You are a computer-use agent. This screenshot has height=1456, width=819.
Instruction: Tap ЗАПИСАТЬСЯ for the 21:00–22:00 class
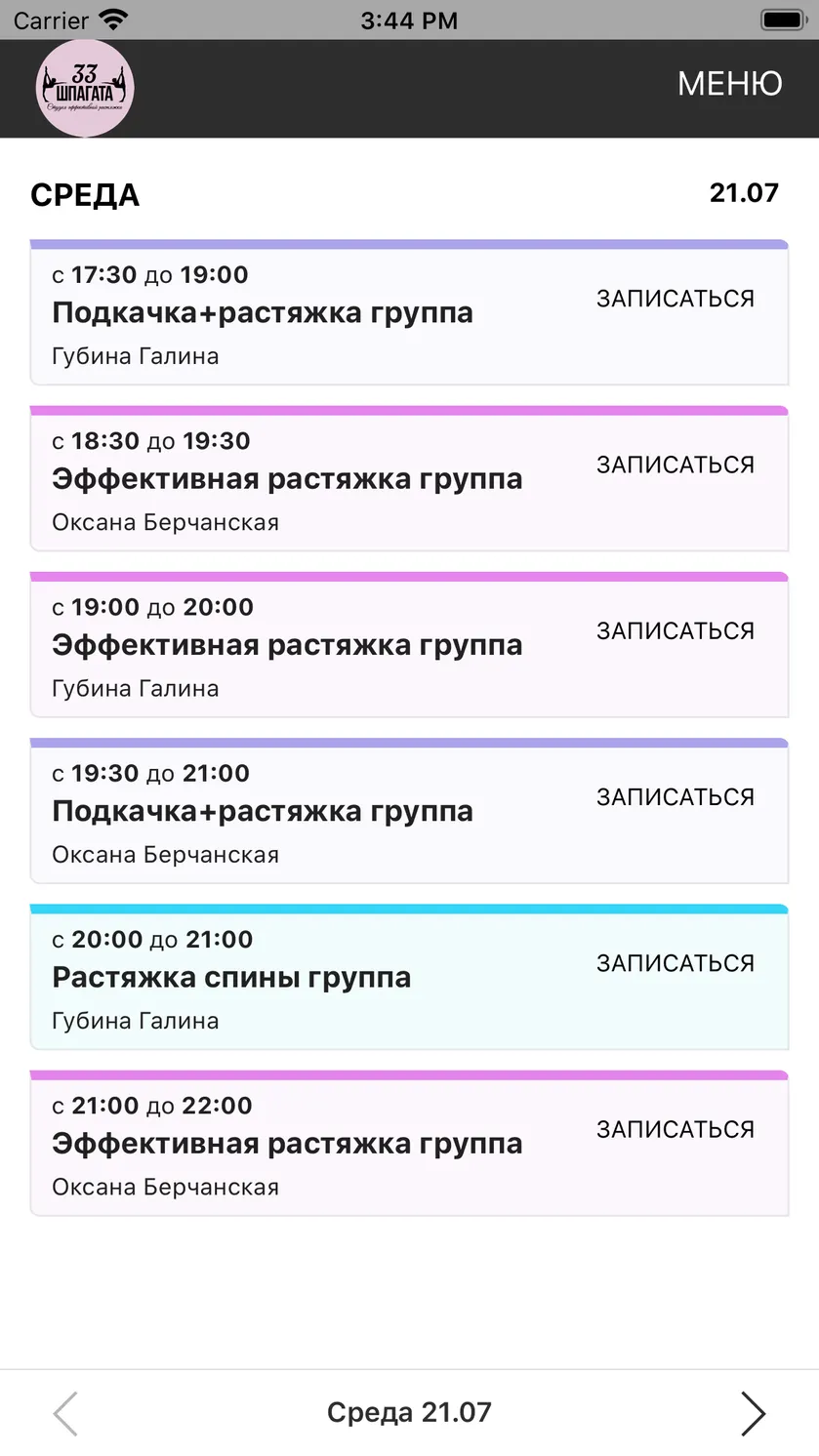tap(676, 1129)
